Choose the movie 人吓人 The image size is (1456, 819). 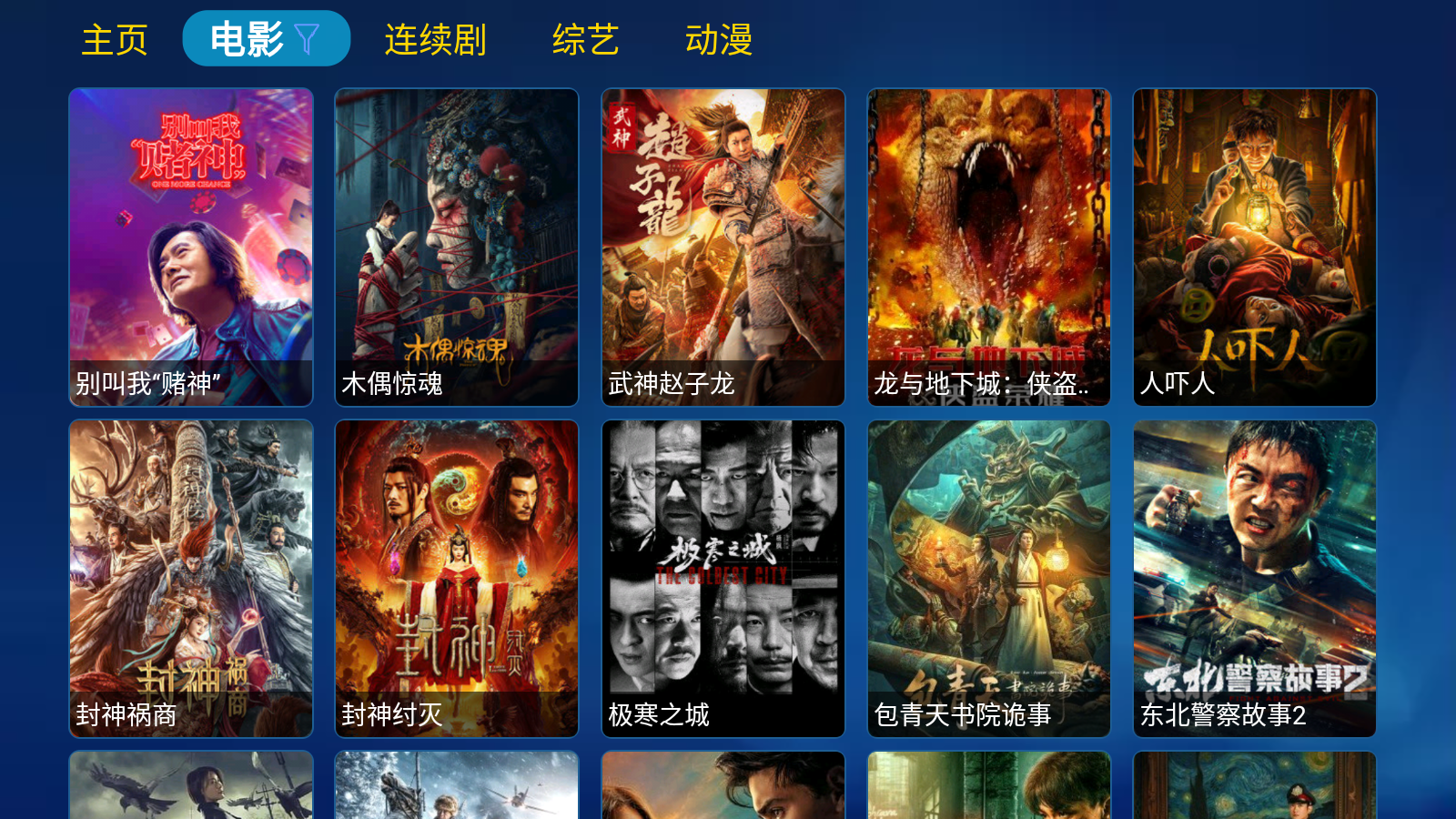(x=1255, y=247)
